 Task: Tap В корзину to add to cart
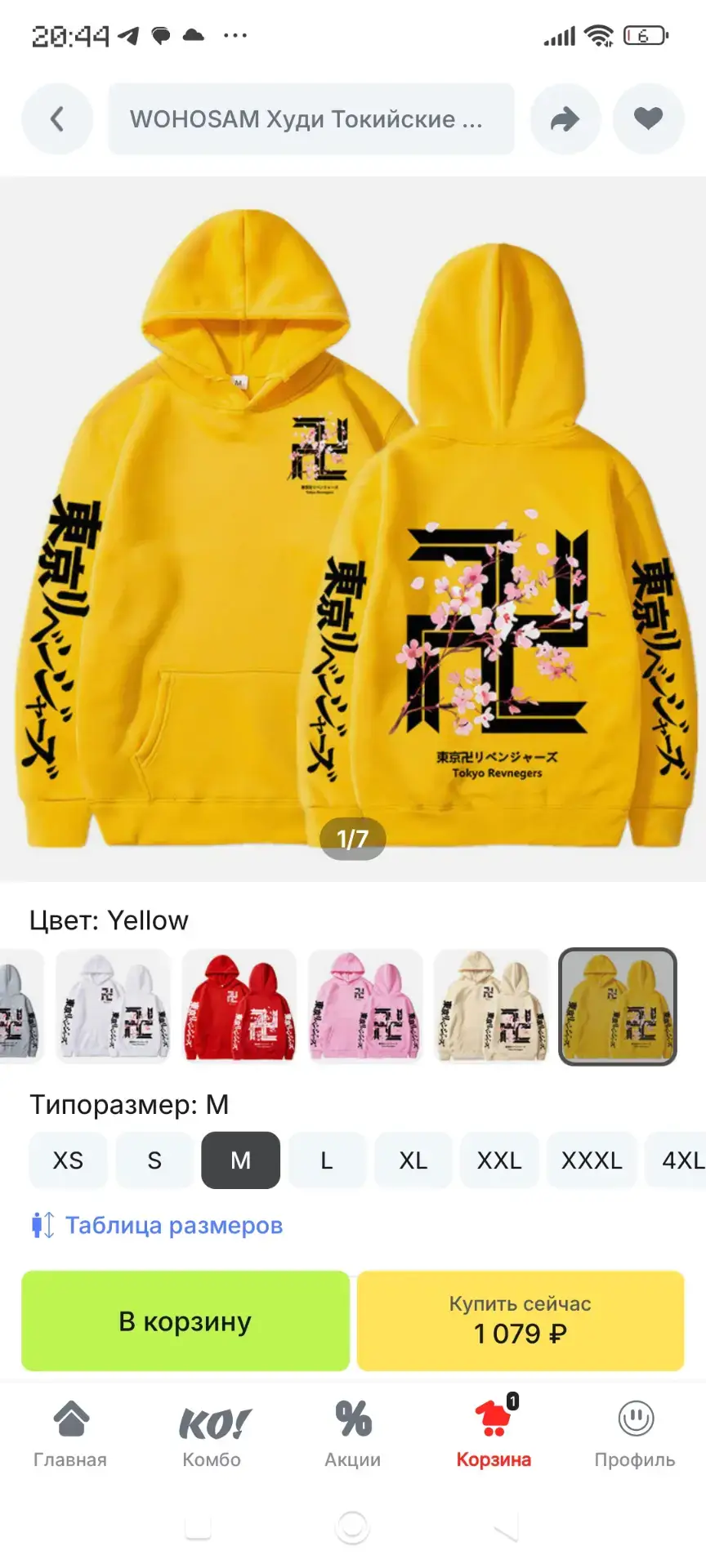point(185,1321)
